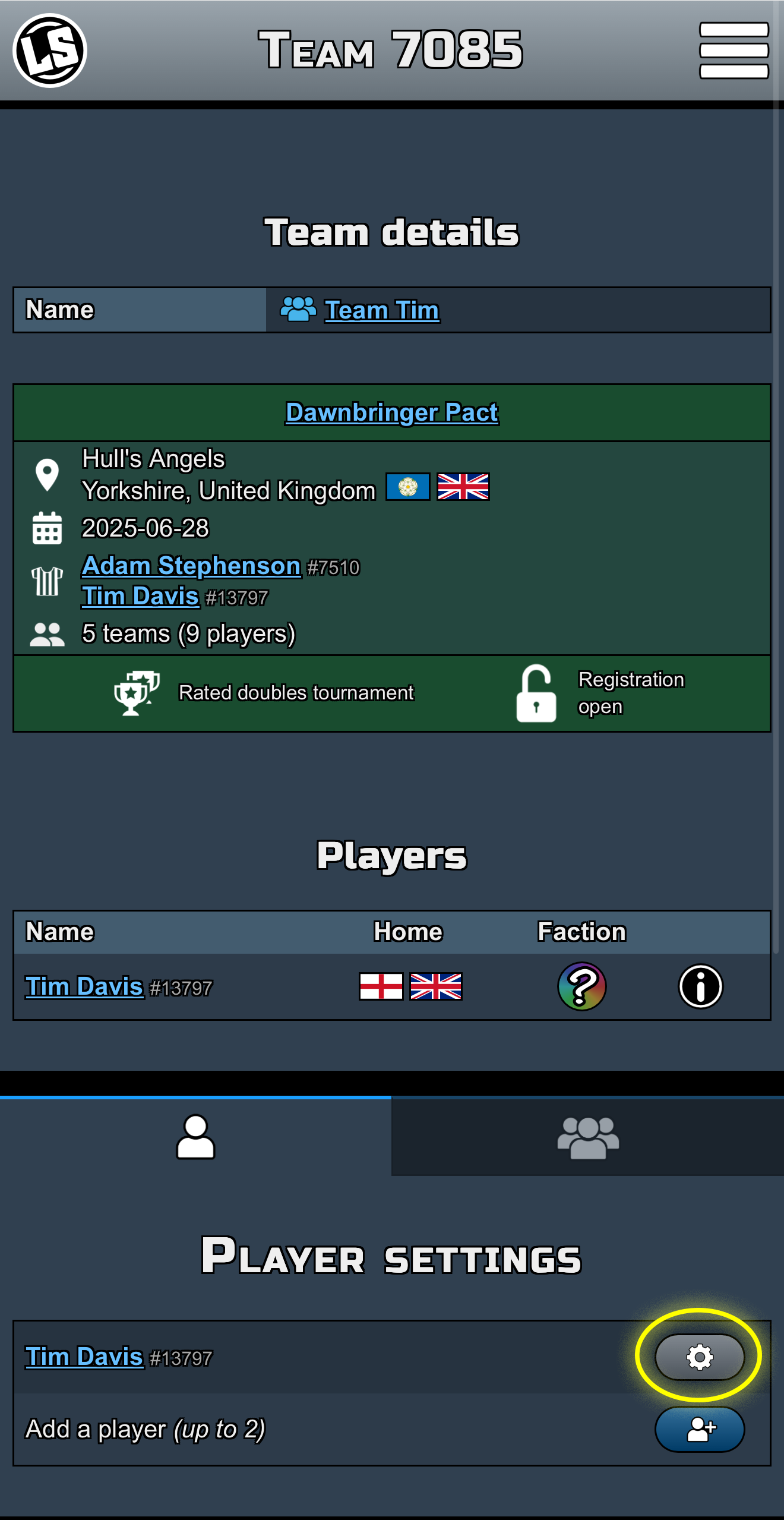Open the Team Tim link

(381, 310)
